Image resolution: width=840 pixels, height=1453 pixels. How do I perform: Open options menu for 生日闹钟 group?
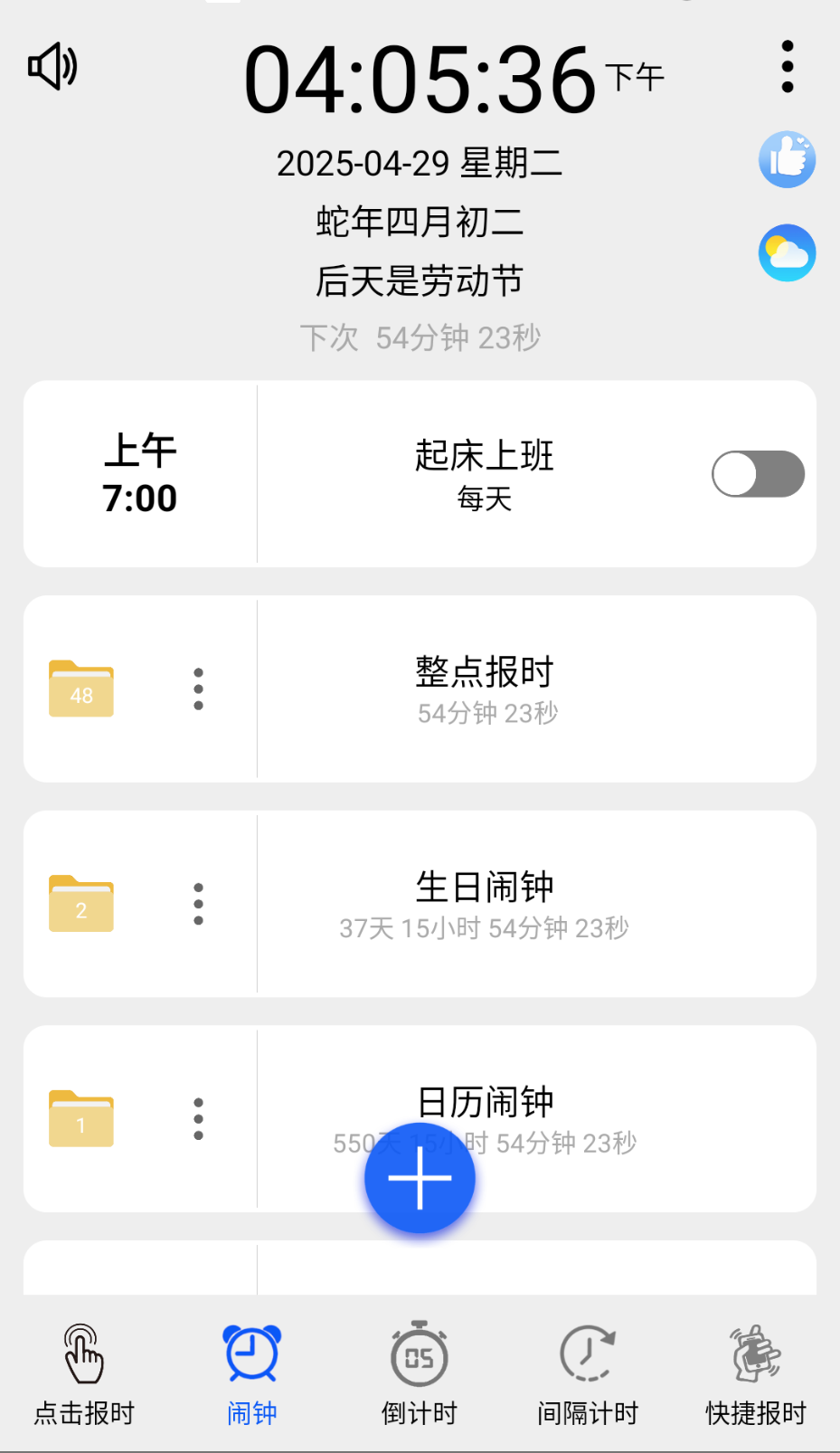tap(198, 904)
